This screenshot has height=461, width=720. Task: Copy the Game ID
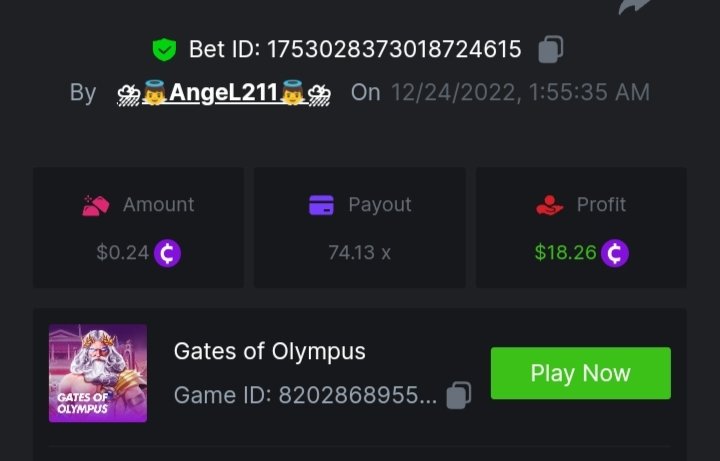pos(458,395)
